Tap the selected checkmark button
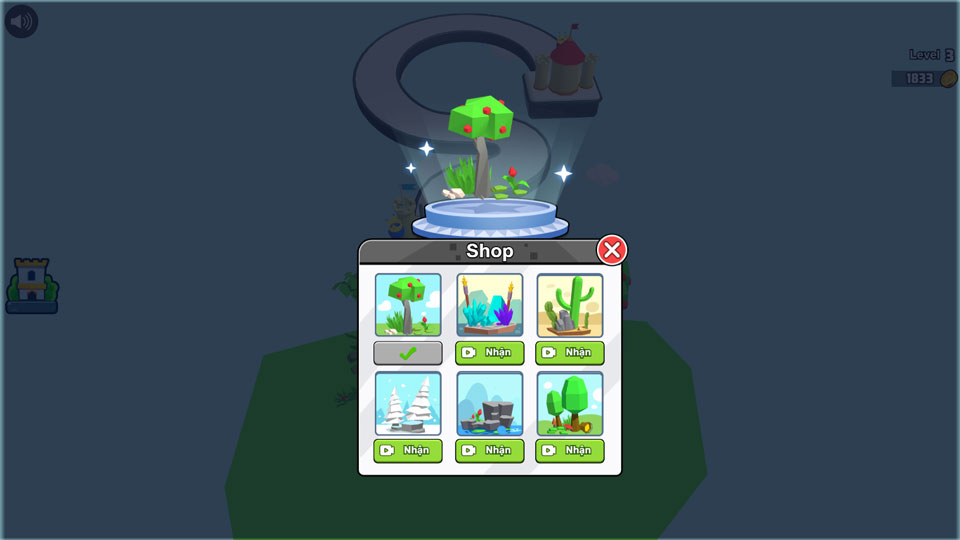Viewport: 960px width, 540px height. tap(408, 353)
